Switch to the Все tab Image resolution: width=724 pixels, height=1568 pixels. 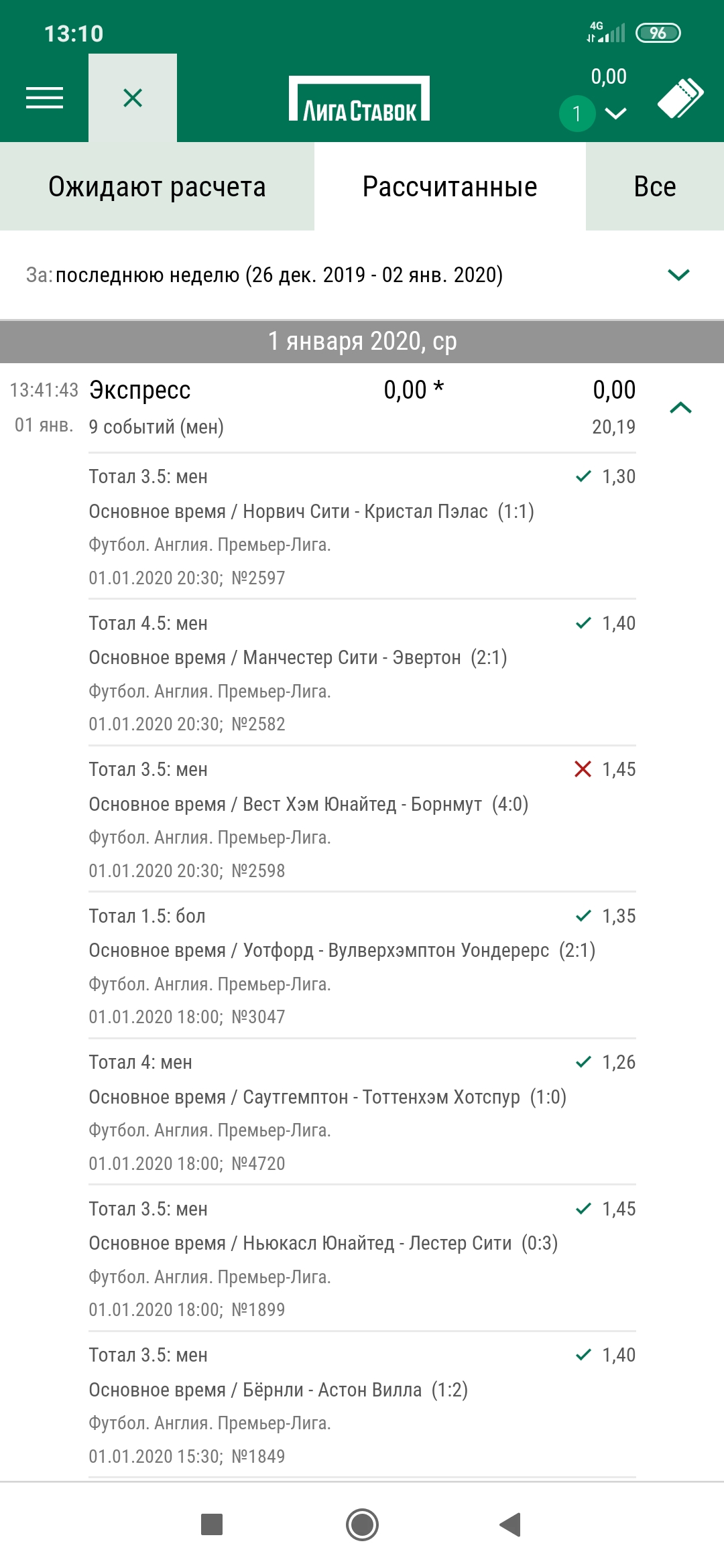coord(654,187)
